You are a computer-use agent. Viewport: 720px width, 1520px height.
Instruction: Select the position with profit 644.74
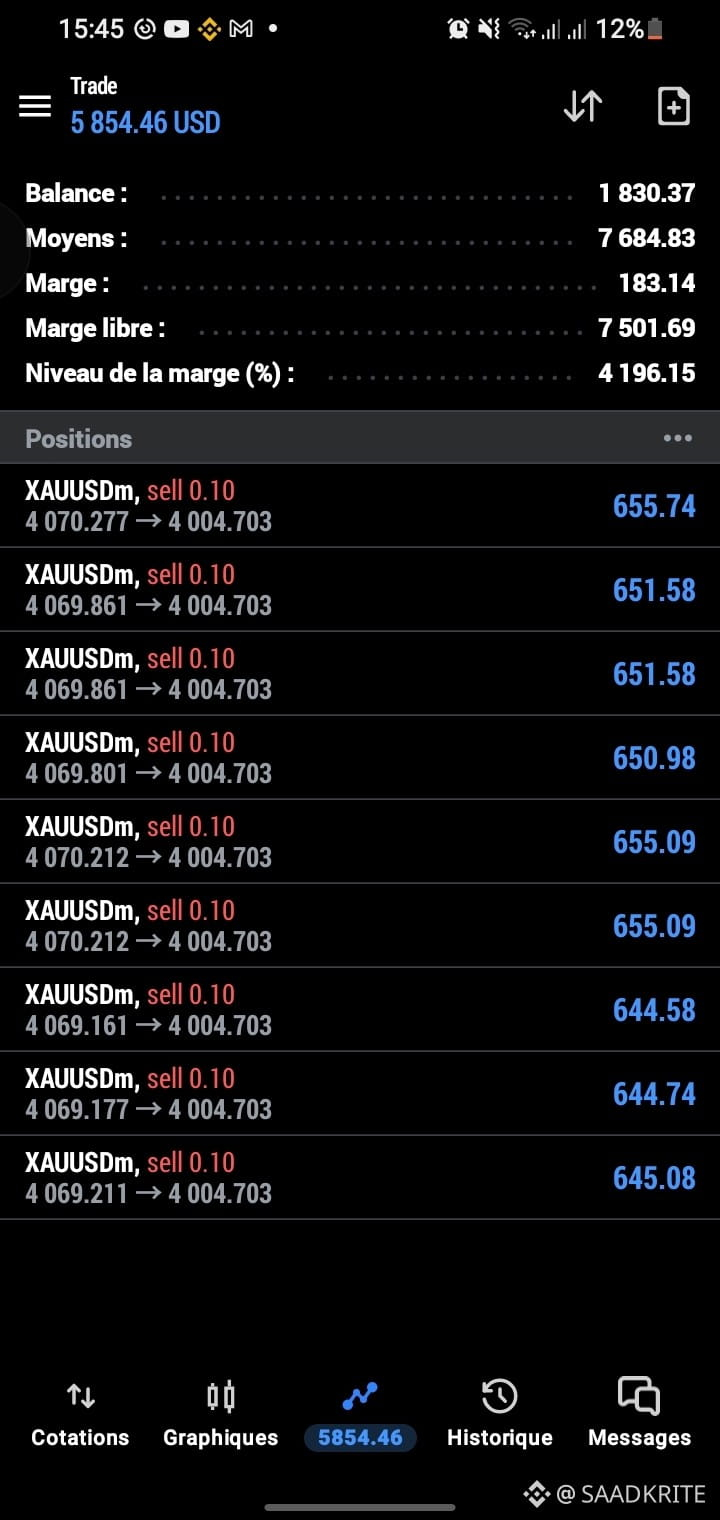360,1094
